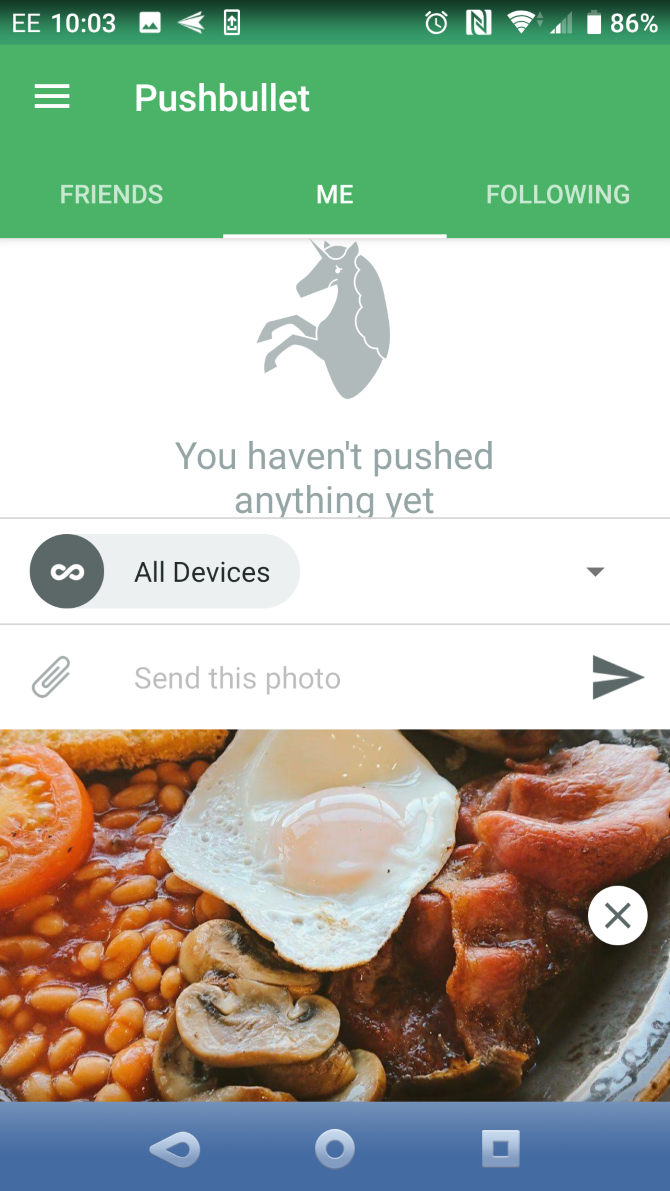The height and width of the screenshot is (1191, 670).
Task: Expand the device dropdown arrow
Action: pyautogui.click(x=595, y=571)
